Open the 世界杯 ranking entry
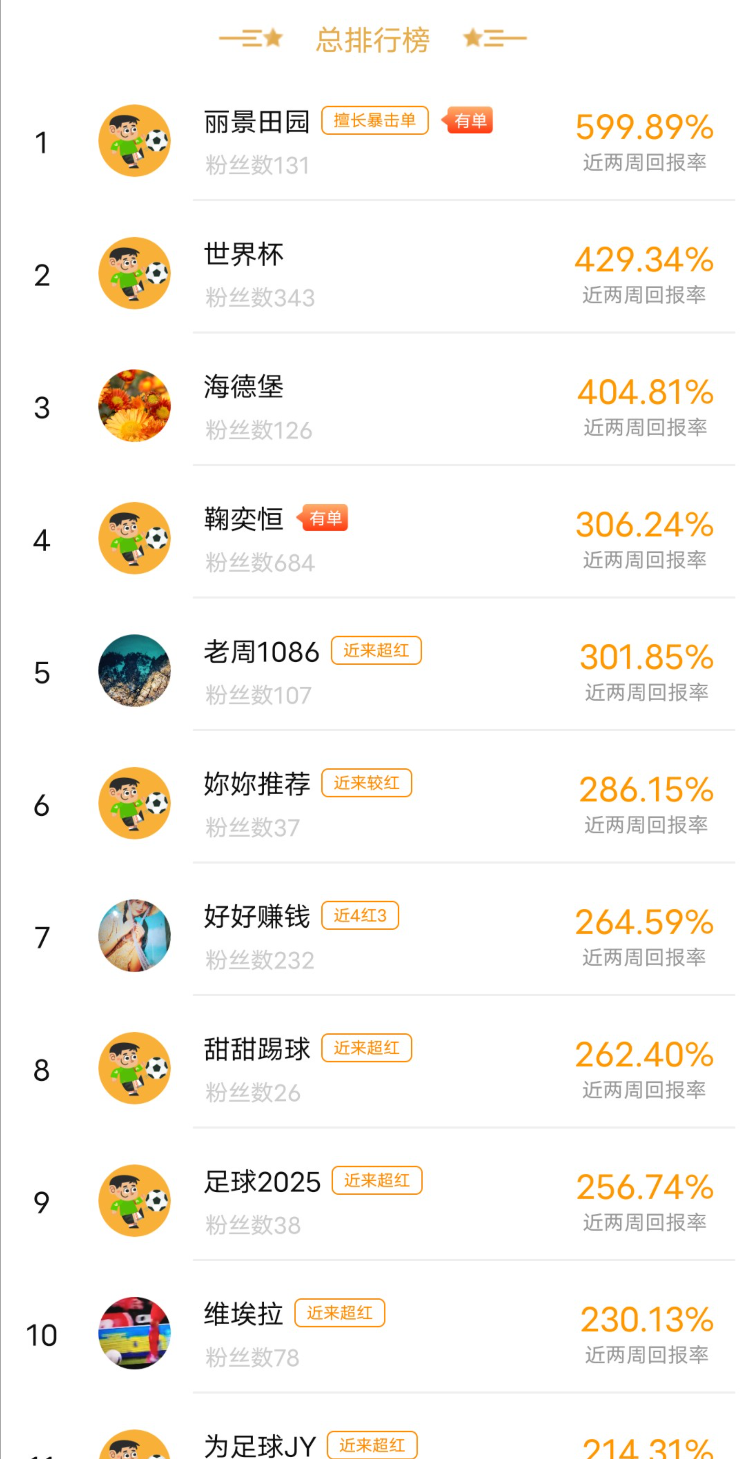Screen dimensions: 742x1459 coord(371,274)
